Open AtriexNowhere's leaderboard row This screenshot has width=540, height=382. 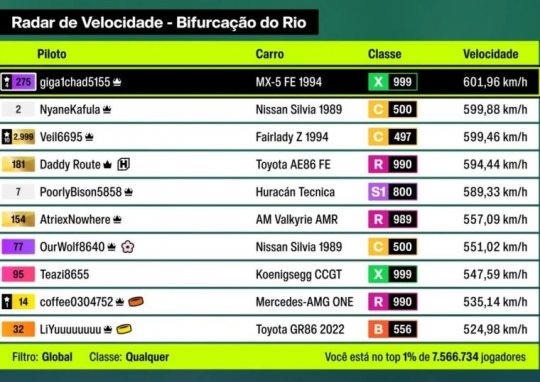270,219
